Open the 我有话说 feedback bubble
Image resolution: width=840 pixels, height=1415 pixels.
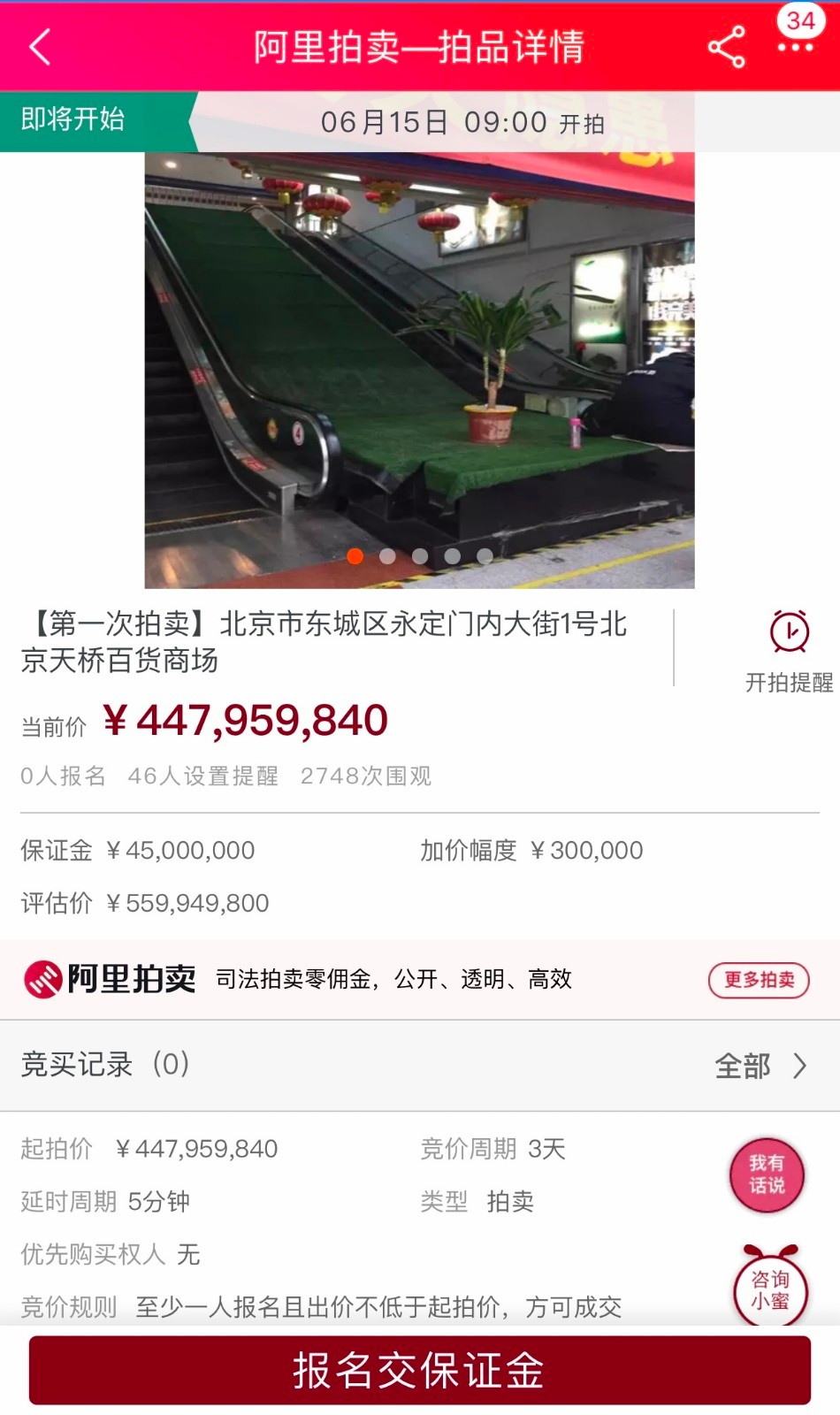767,1174
